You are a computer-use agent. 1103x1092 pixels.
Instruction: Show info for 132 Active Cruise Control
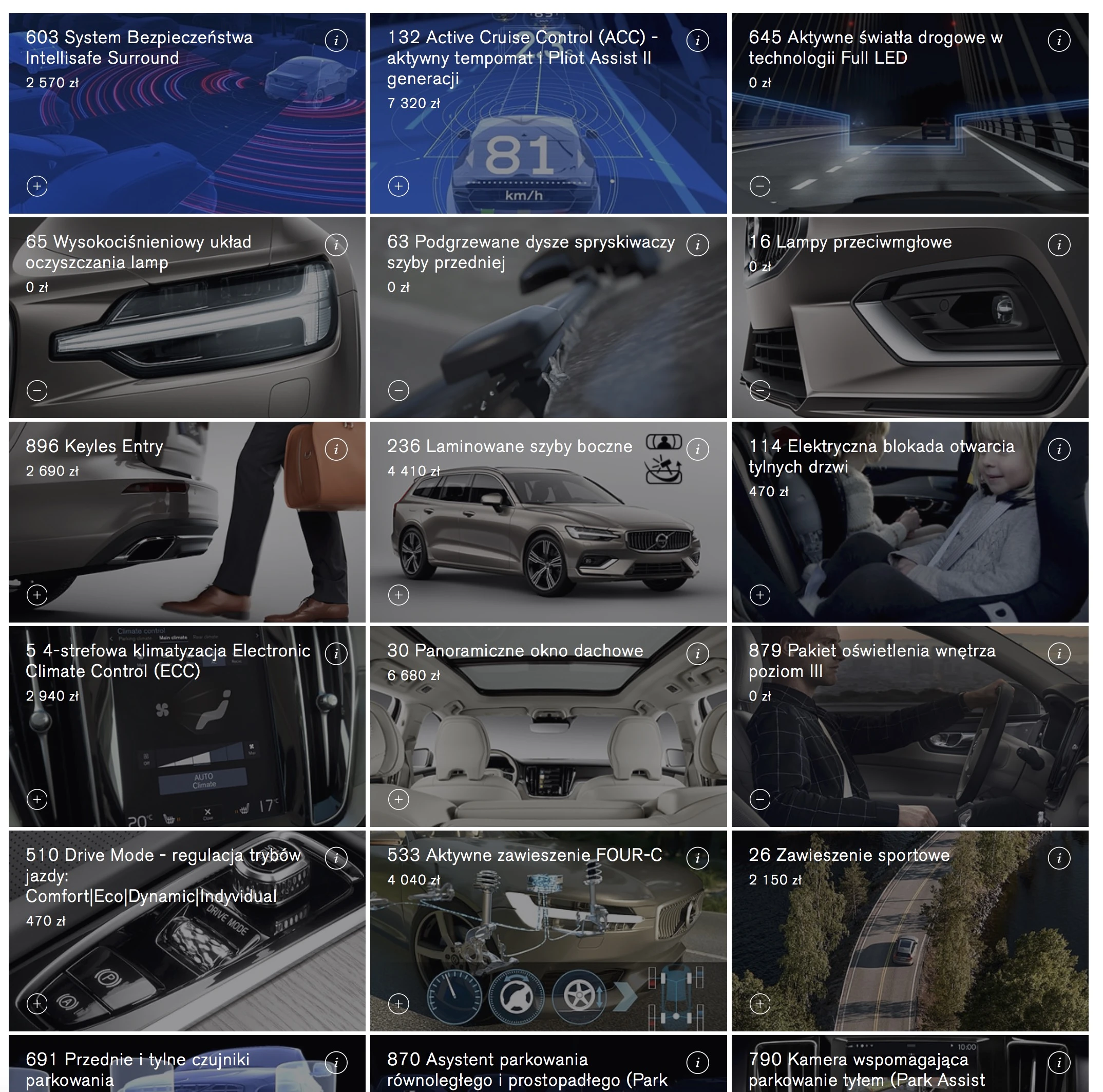point(697,41)
